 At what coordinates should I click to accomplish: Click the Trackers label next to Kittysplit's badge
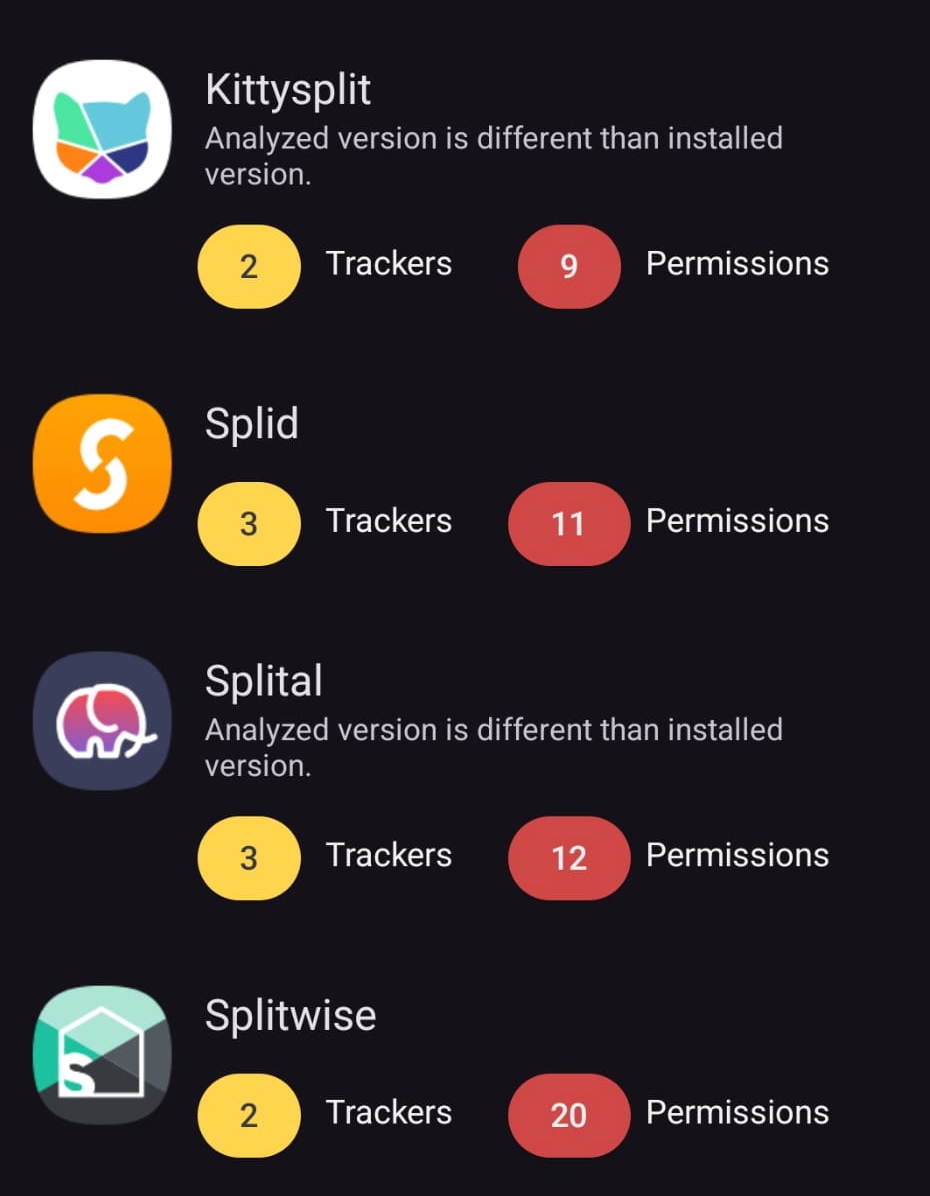(x=388, y=264)
